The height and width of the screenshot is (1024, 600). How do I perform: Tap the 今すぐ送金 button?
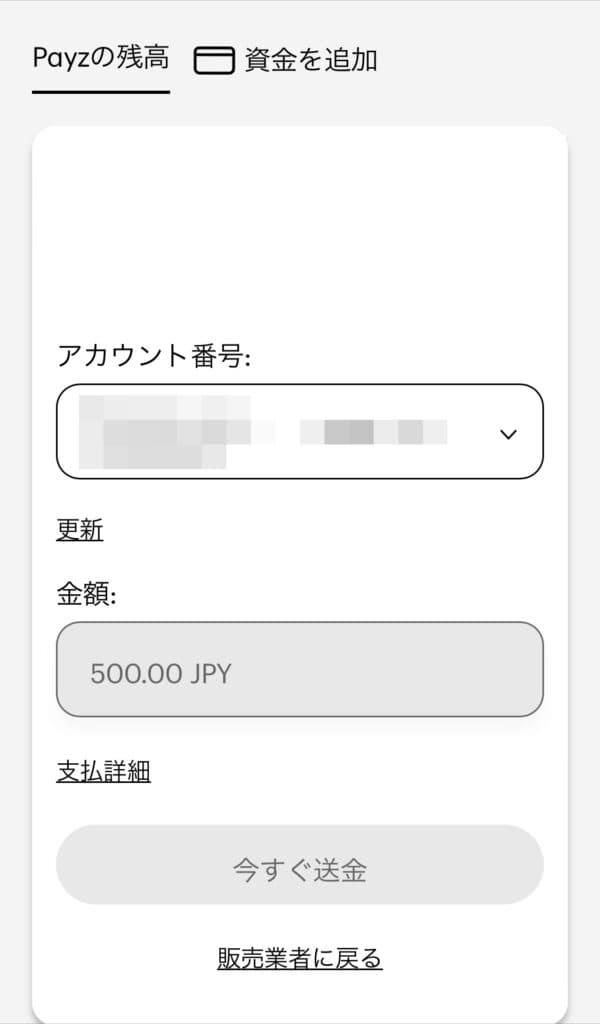coord(300,865)
